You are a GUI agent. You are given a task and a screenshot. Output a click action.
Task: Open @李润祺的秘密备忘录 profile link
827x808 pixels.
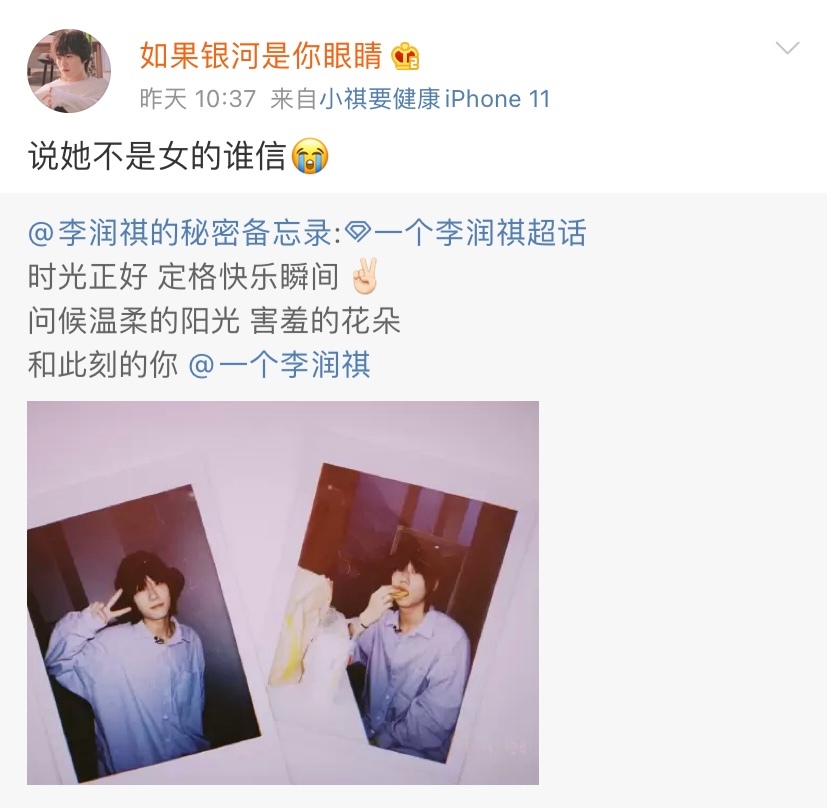(185, 233)
